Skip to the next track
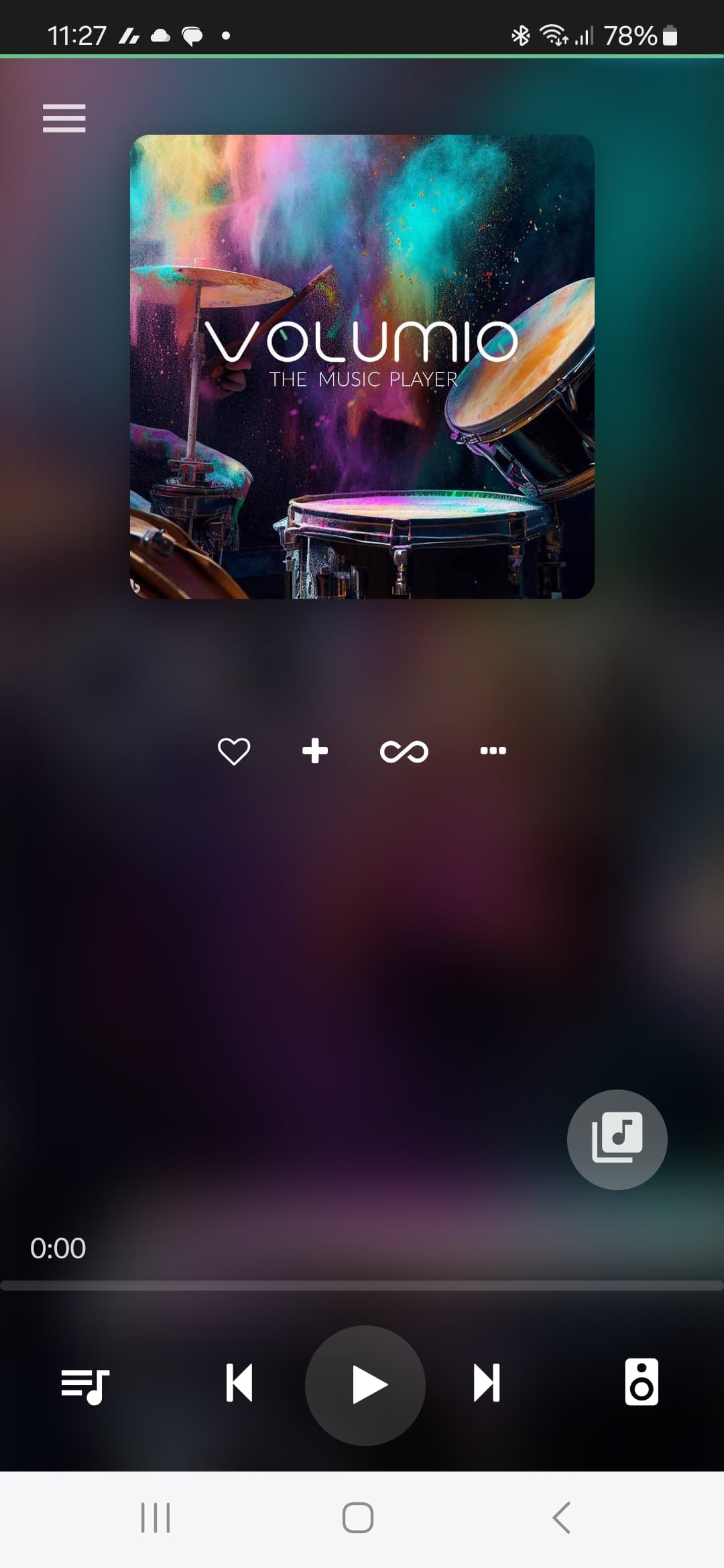Viewport: 724px width, 1568px height. point(487,1382)
